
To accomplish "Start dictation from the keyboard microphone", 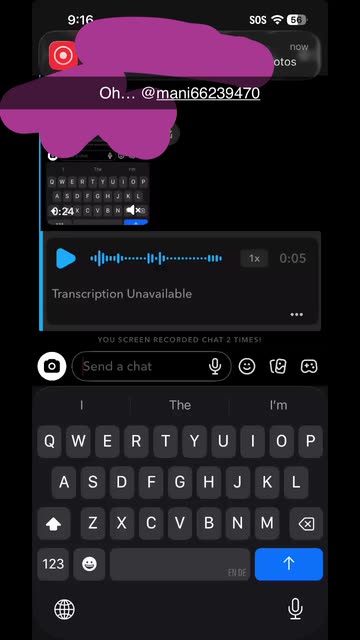I will click(295, 609).
